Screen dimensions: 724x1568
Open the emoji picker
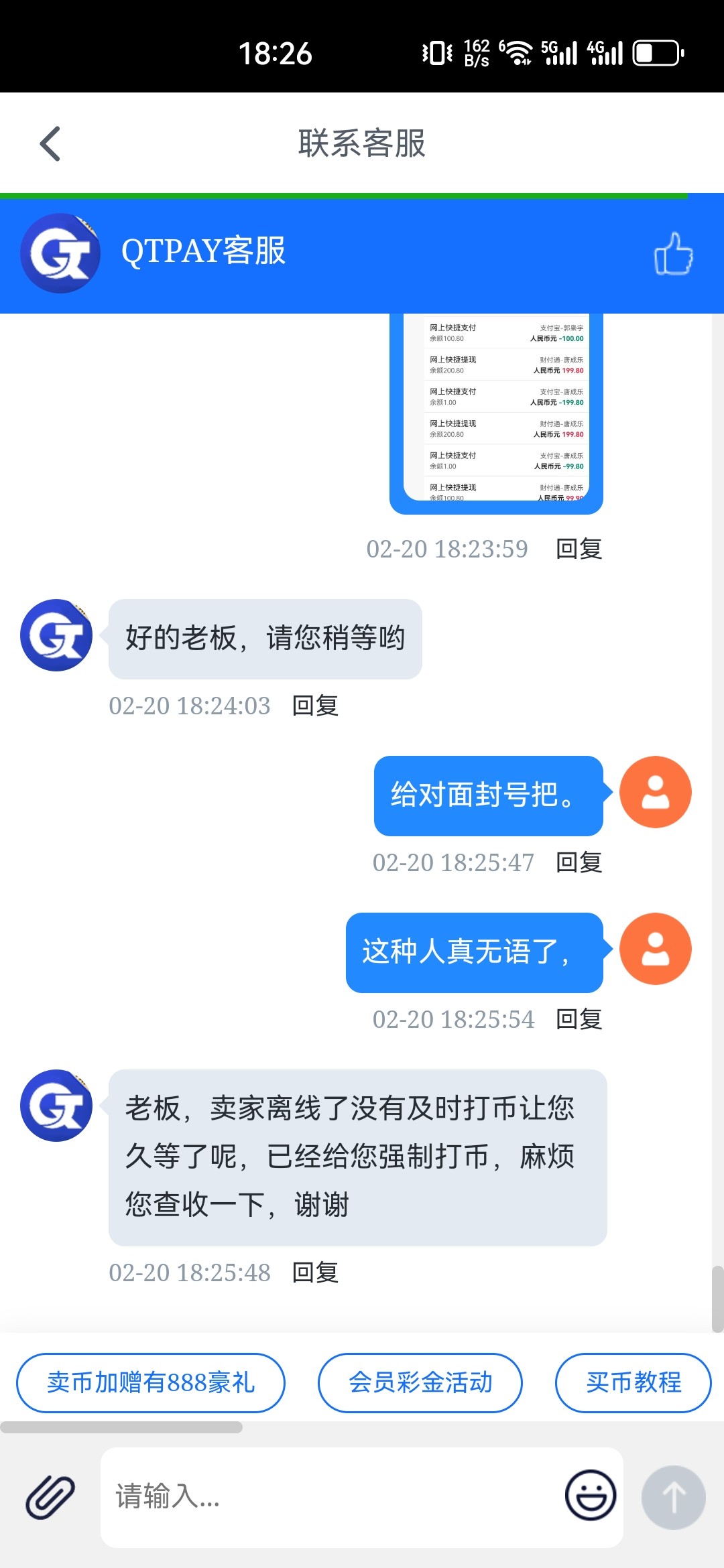tap(591, 1496)
